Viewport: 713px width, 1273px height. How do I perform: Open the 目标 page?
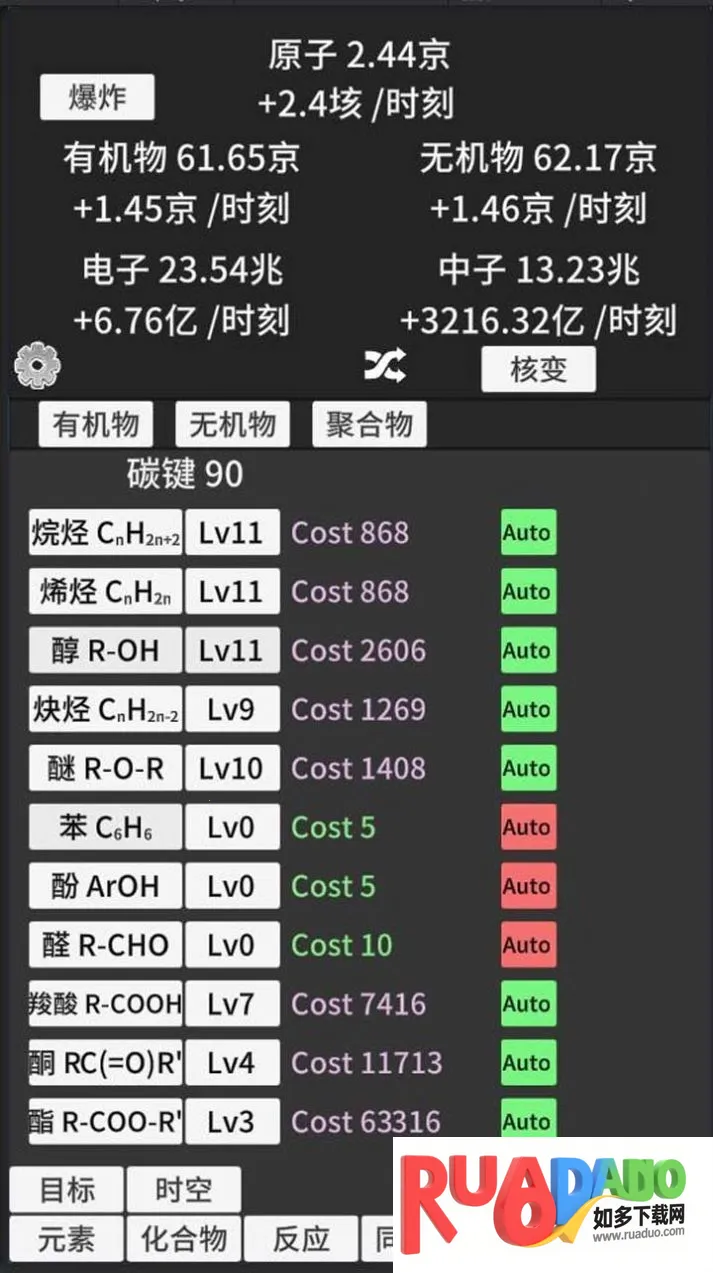(67, 1190)
